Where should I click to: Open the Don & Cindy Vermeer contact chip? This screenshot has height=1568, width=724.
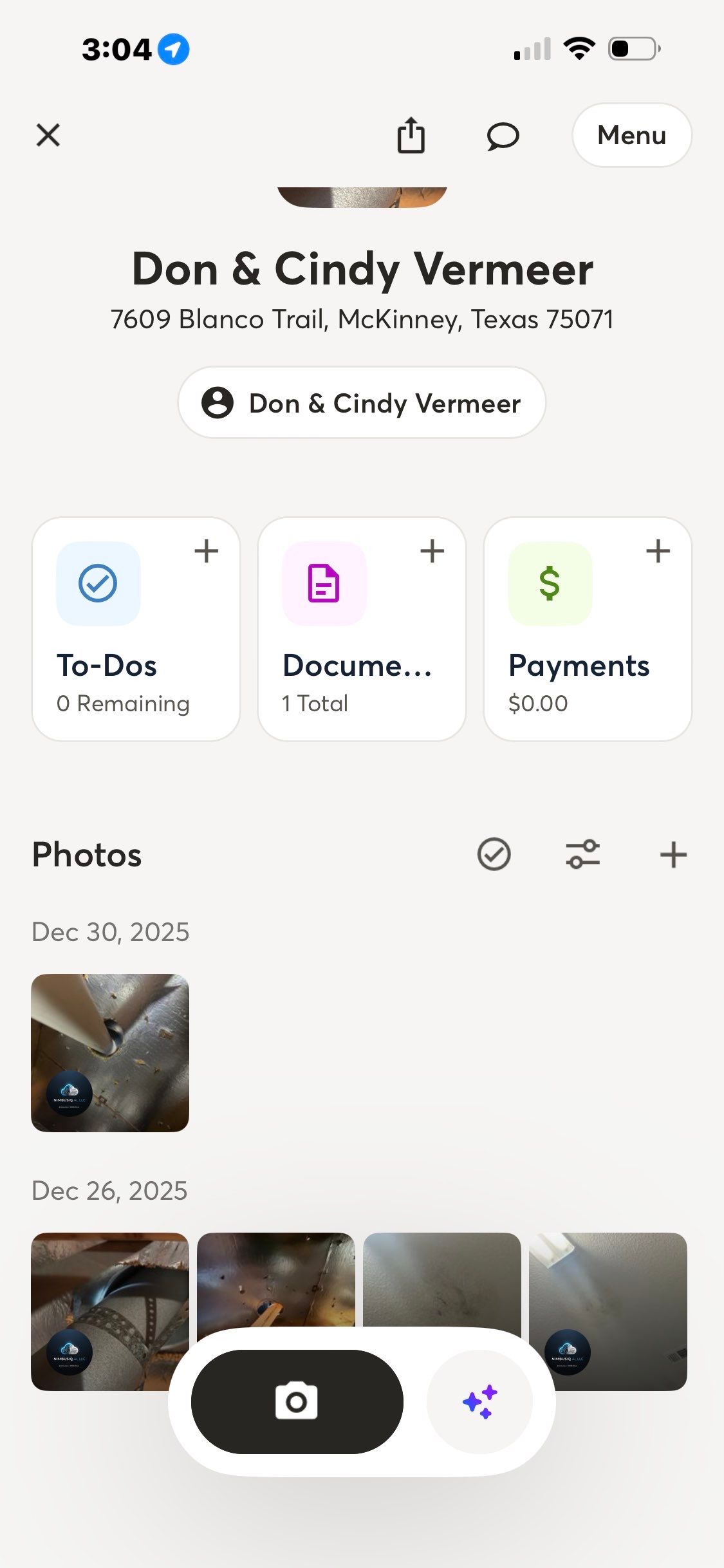point(362,403)
